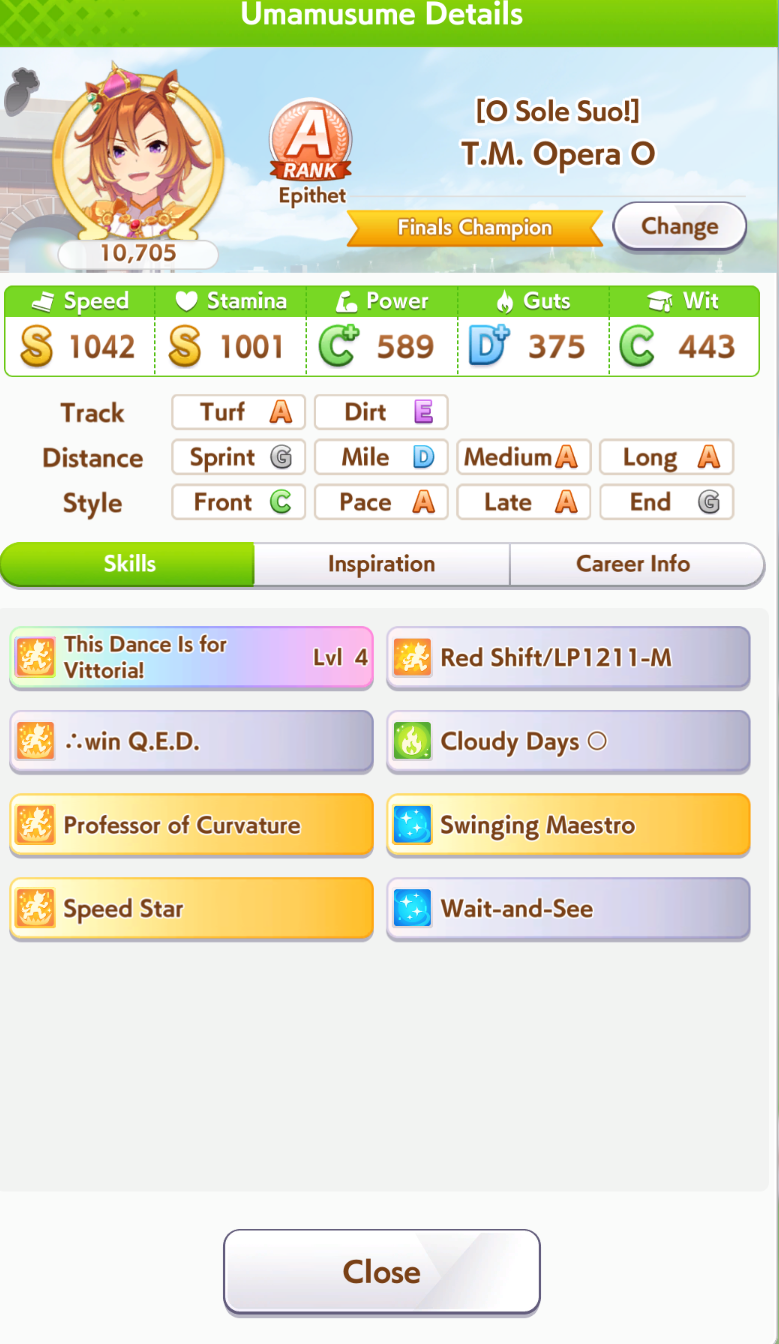
Task: Open Wait-and-See skill info
Action: coord(568,909)
